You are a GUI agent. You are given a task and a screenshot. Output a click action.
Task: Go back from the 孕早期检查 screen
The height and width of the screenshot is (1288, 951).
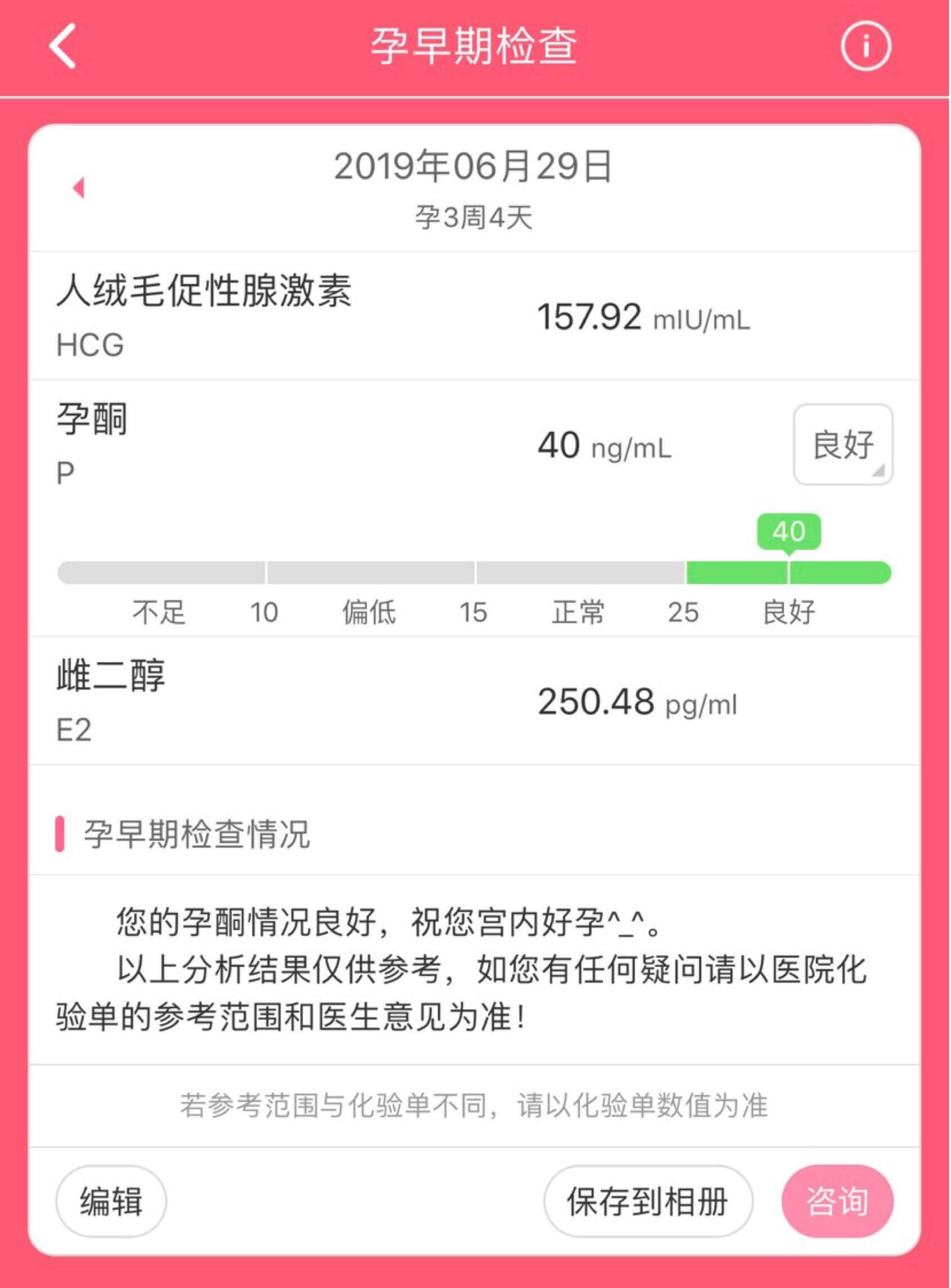coord(64,46)
